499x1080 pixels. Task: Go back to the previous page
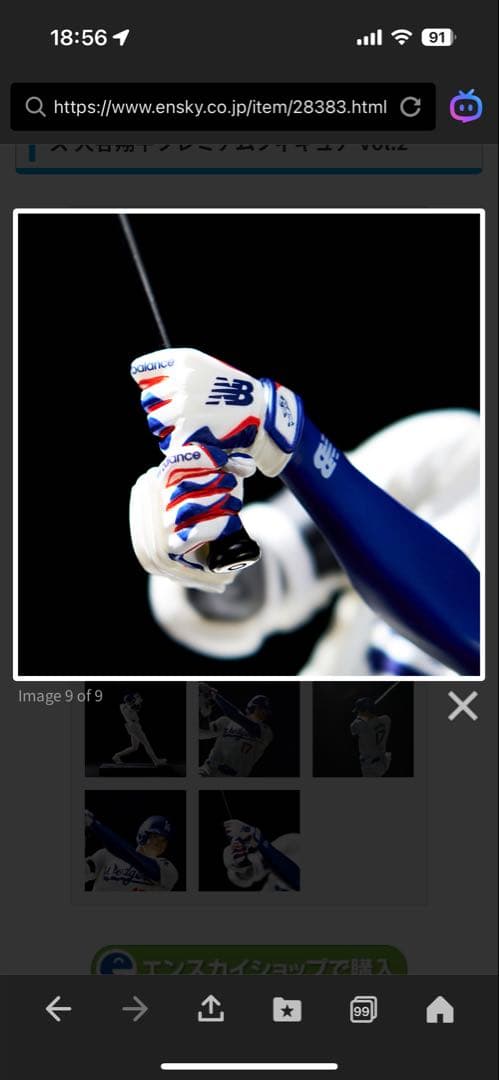59,1010
